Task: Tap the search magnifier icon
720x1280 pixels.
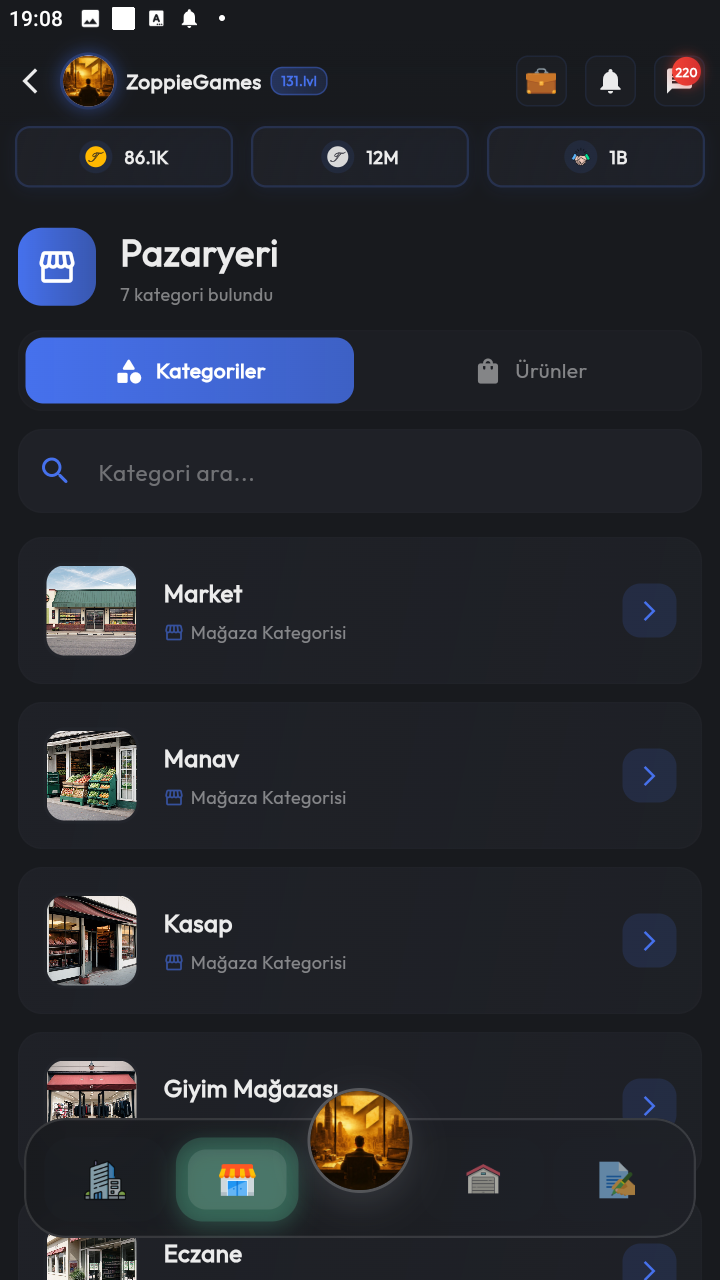Action: point(54,470)
